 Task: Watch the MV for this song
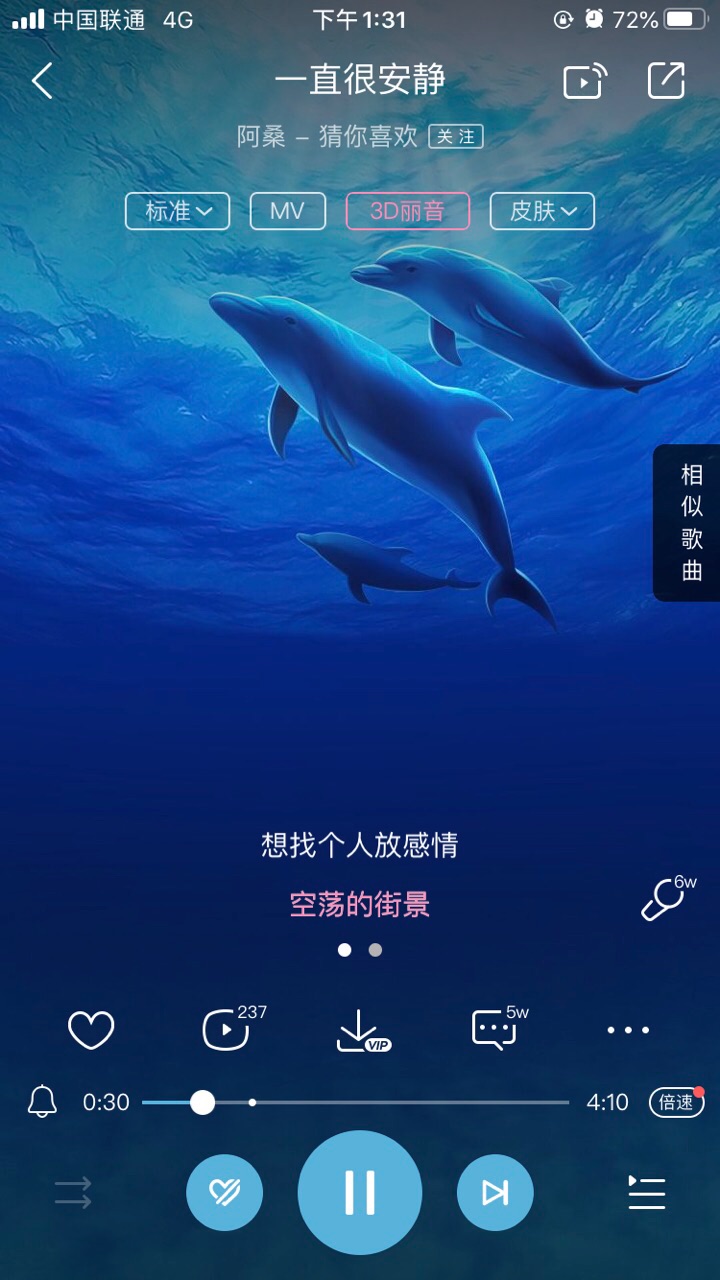click(x=287, y=211)
